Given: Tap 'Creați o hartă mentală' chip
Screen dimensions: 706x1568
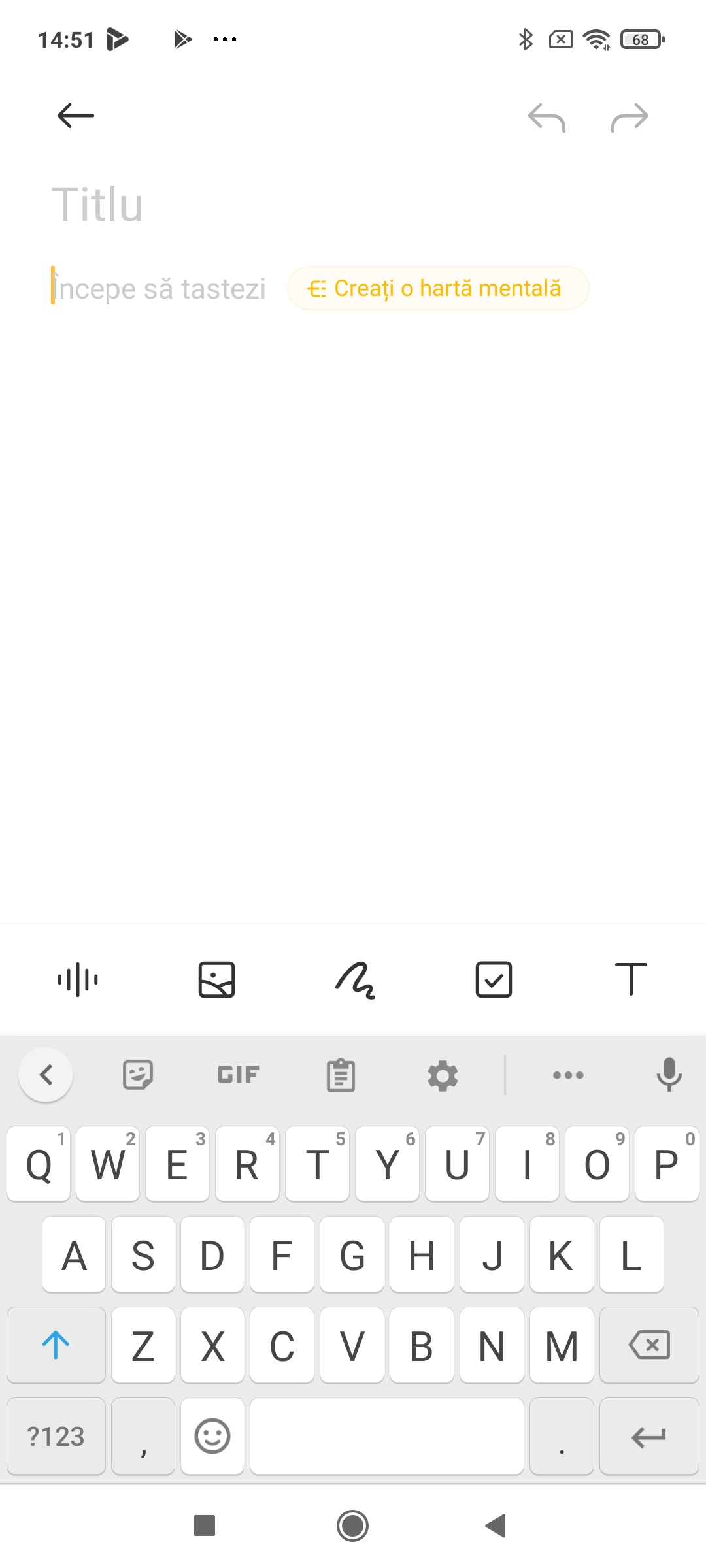Looking at the screenshot, I should coord(438,288).
